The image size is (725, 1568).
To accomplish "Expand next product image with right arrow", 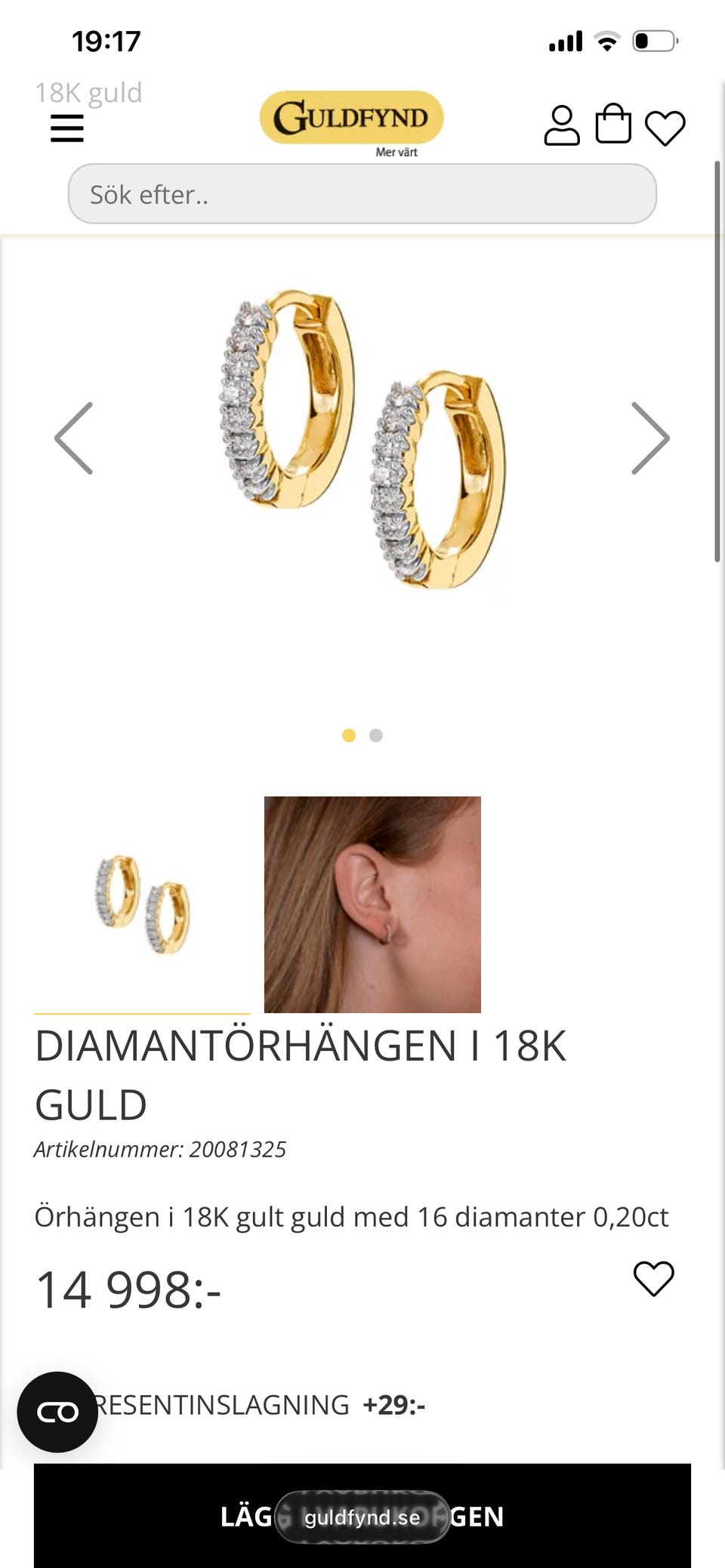I will pyautogui.click(x=650, y=436).
